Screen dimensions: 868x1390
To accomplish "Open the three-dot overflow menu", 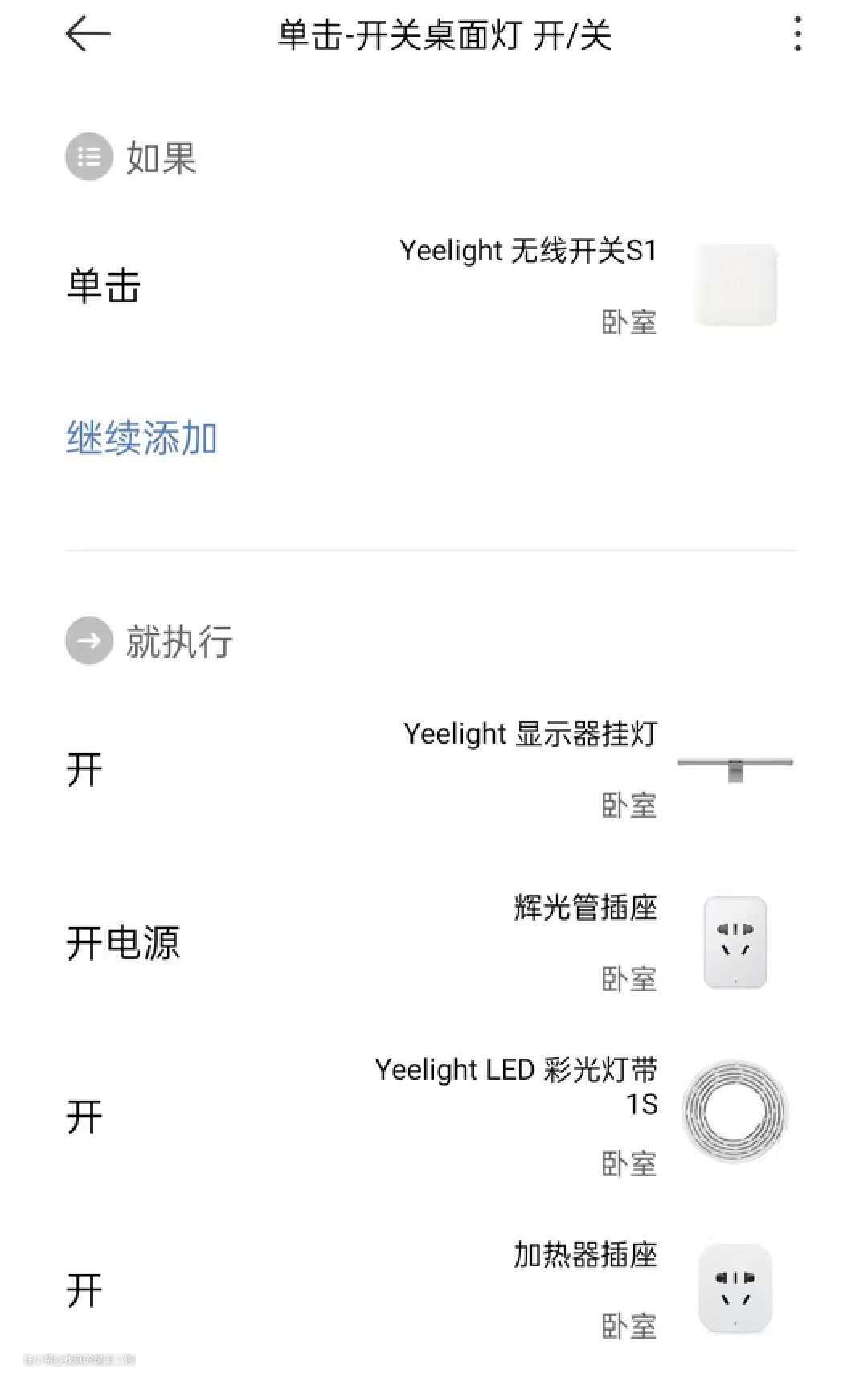I will pyautogui.click(x=797, y=35).
